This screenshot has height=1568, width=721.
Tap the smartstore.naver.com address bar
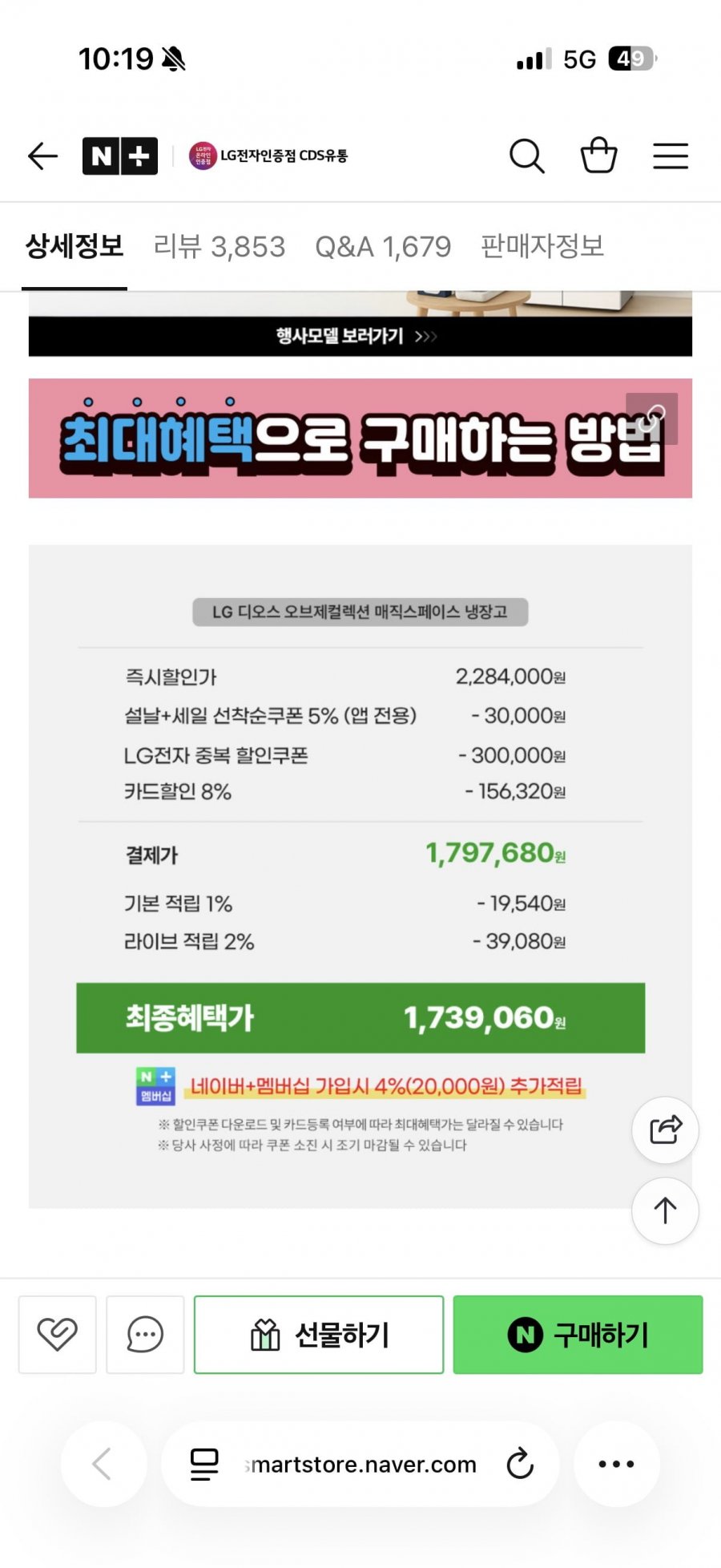(x=360, y=1464)
